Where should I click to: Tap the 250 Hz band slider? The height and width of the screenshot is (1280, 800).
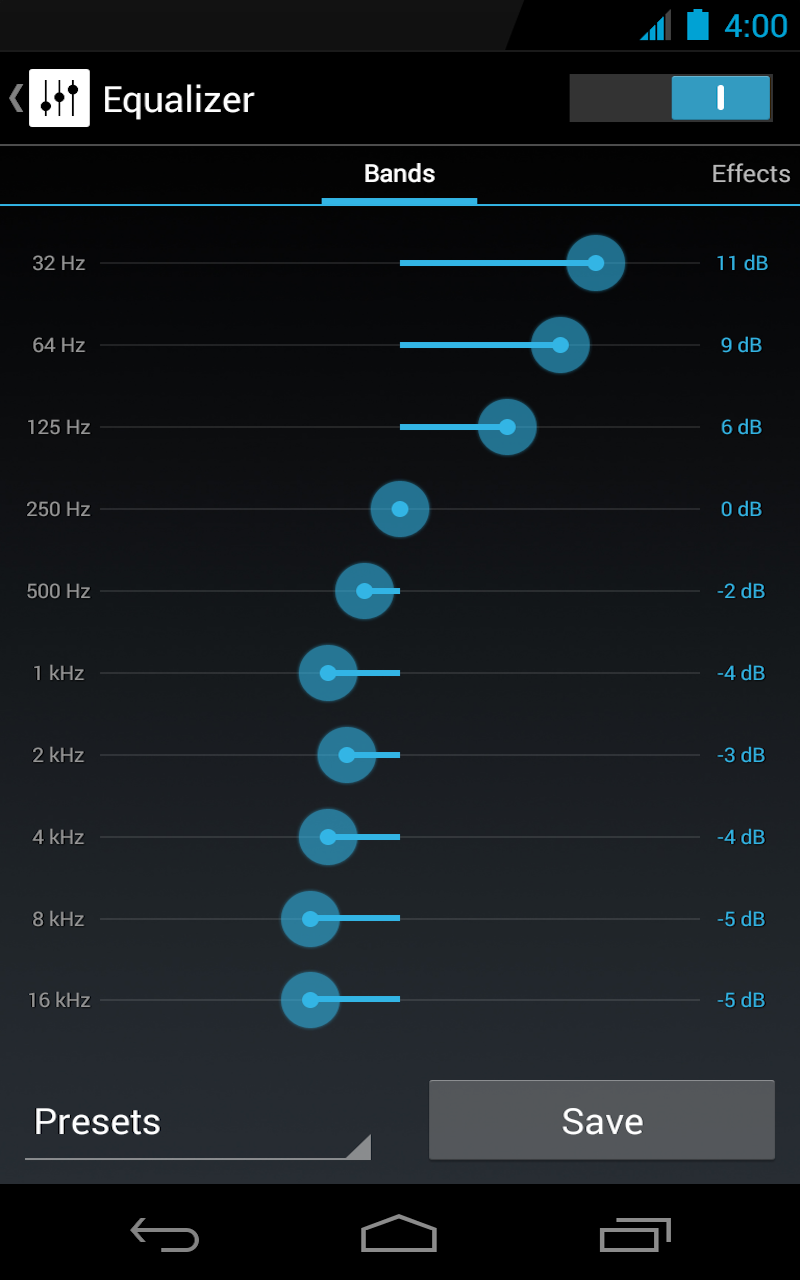pos(400,509)
